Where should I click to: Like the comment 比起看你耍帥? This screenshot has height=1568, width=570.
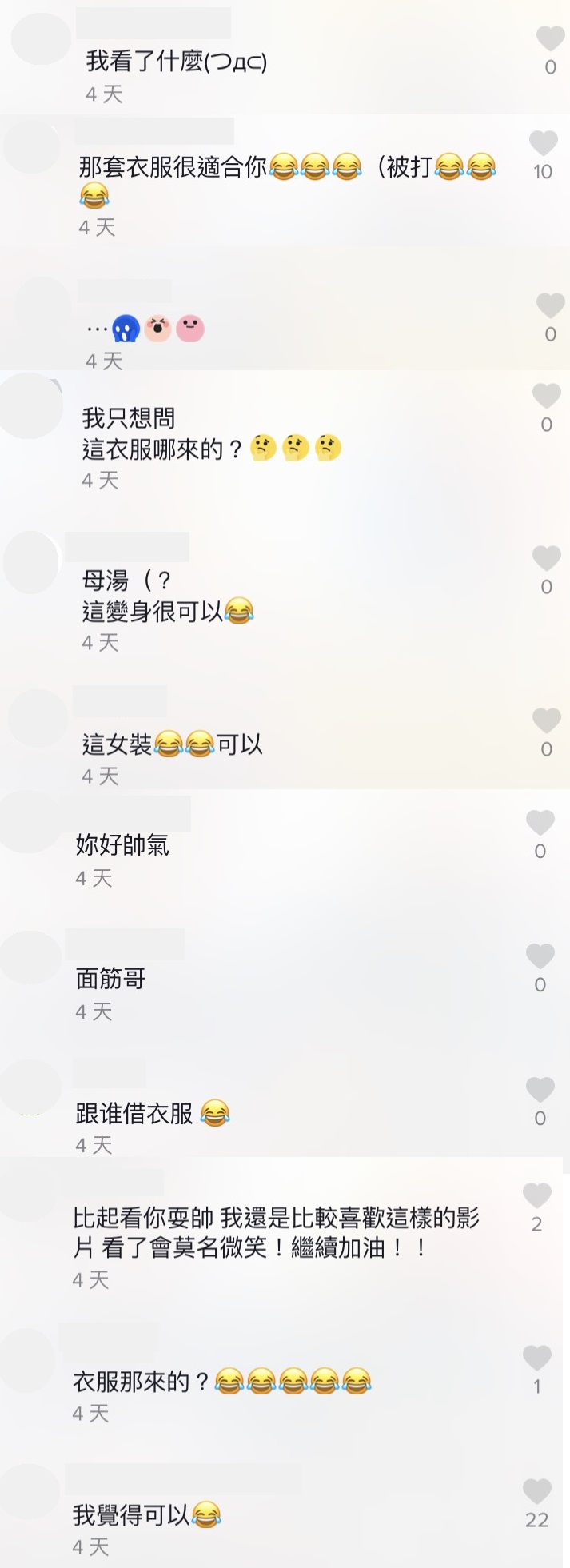tap(537, 1195)
